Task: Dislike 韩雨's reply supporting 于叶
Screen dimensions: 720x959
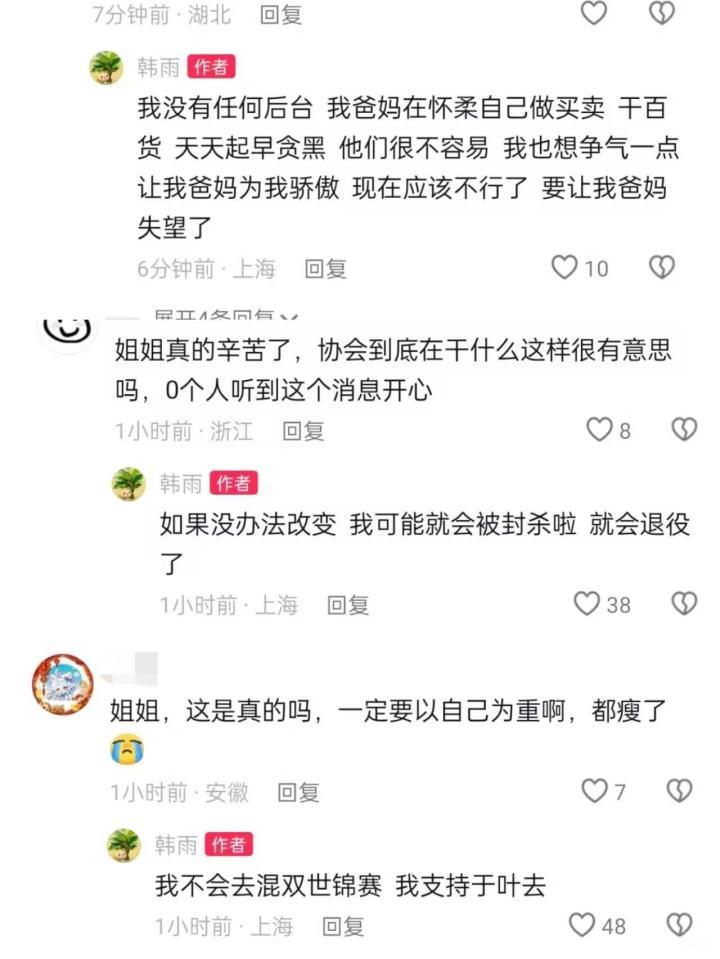Action: pyautogui.click(x=680, y=924)
